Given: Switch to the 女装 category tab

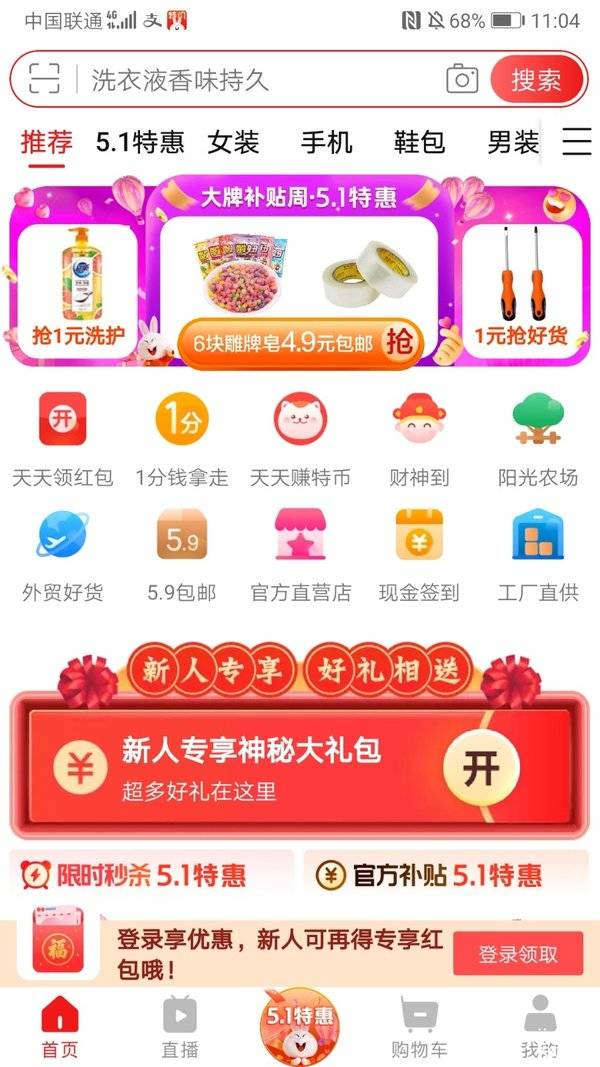Looking at the screenshot, I should (234, 143).
